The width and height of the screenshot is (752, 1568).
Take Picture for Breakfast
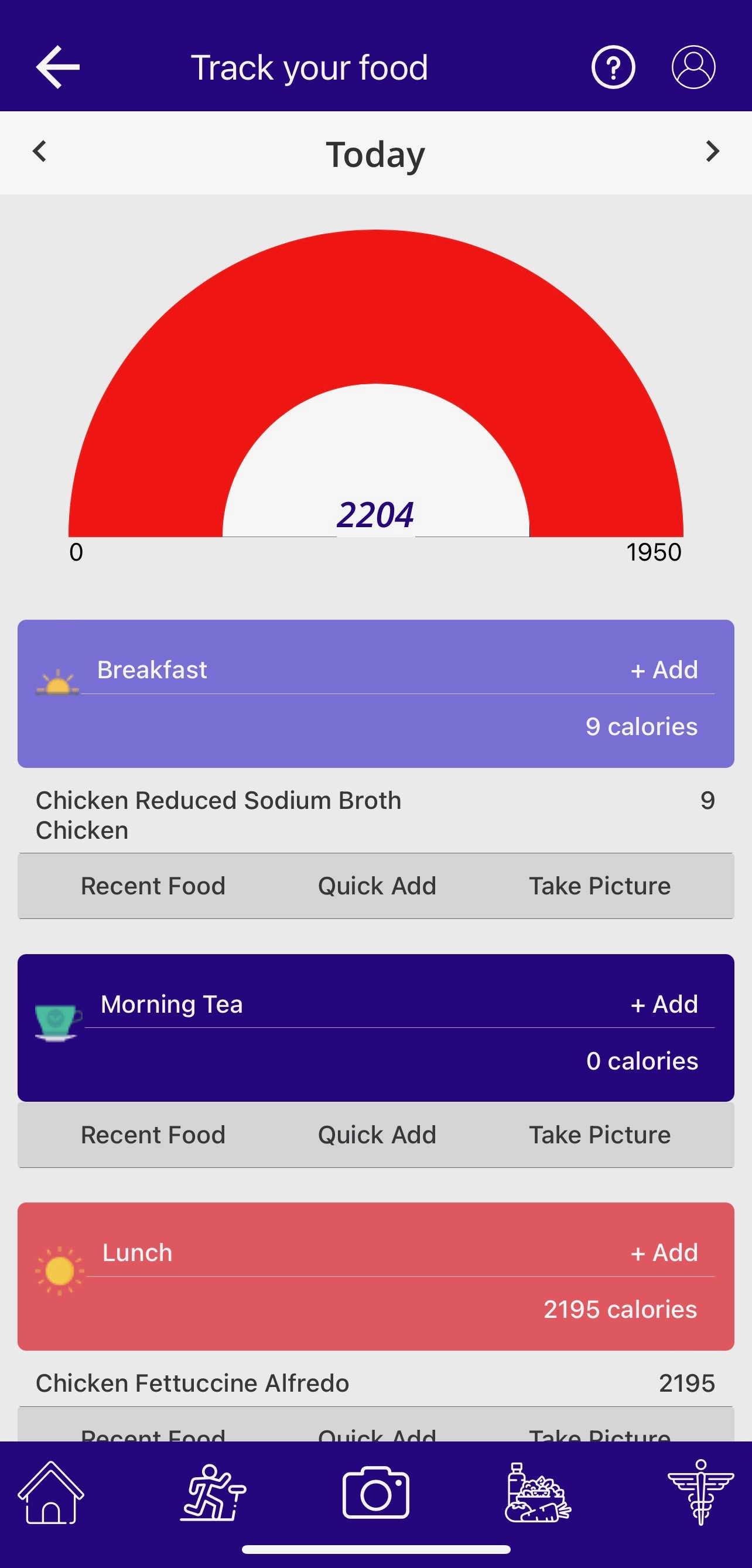pyautogui.click(x=599, y=886)
